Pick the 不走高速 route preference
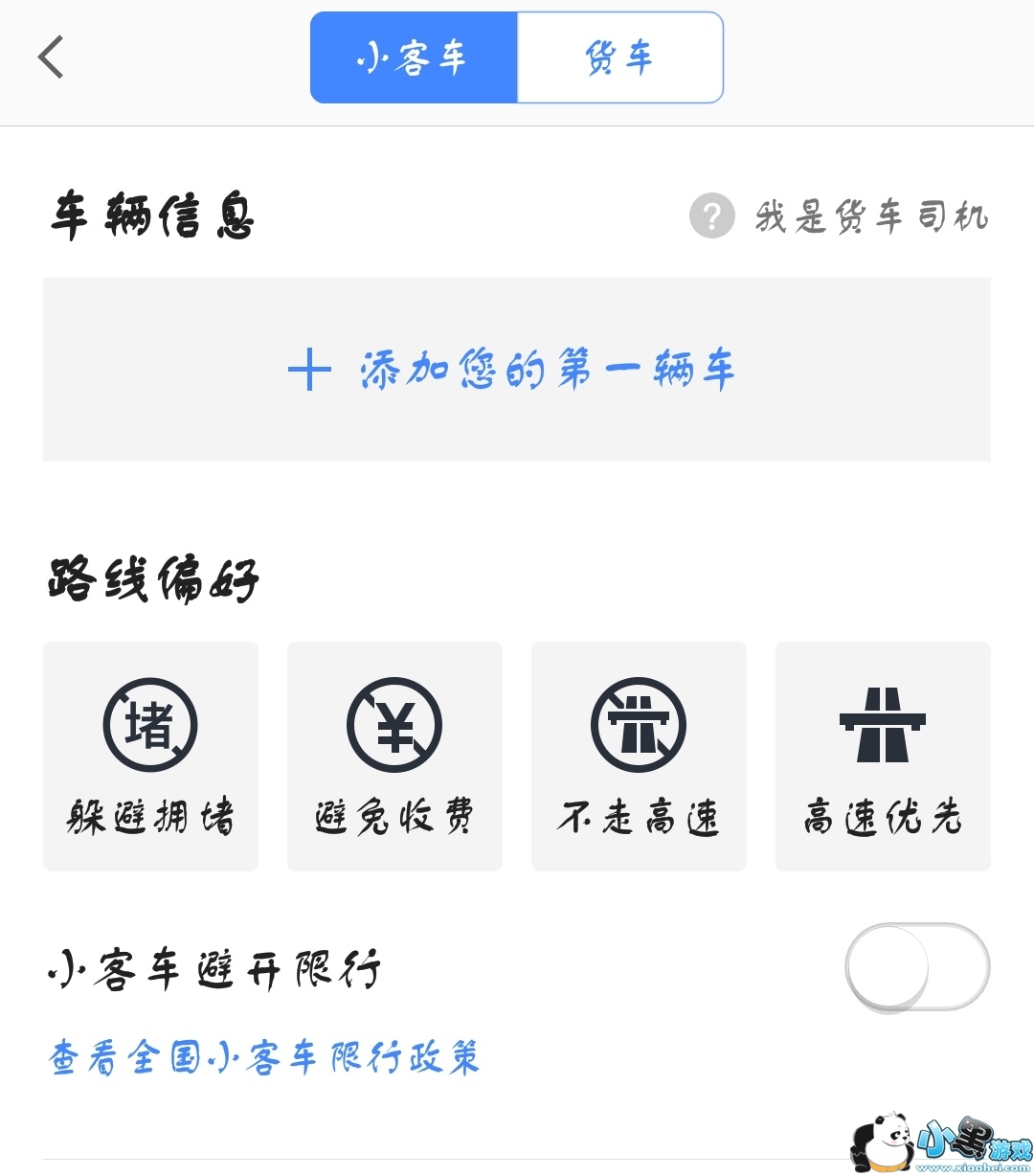1034x1176 pixels. pos(639,756)
